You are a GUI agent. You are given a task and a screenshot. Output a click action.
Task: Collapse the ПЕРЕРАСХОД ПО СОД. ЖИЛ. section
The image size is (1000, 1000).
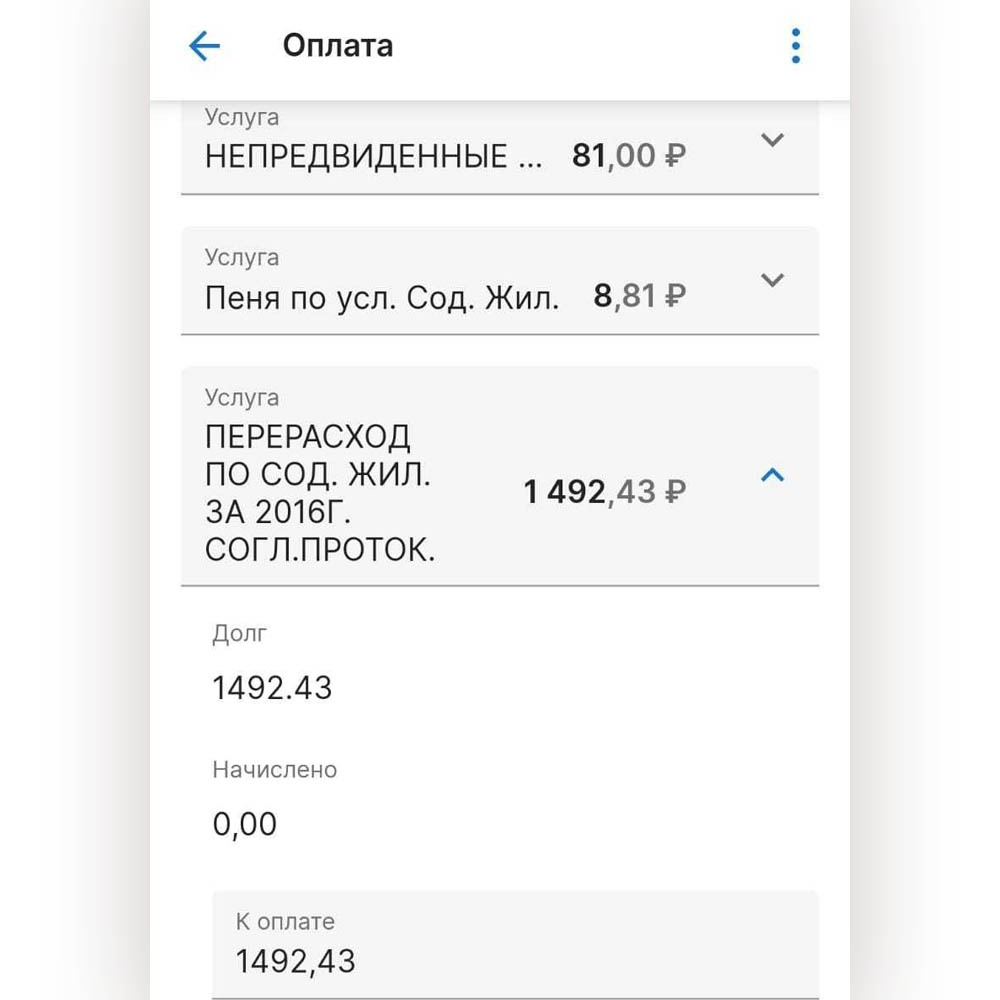[772, 476]
